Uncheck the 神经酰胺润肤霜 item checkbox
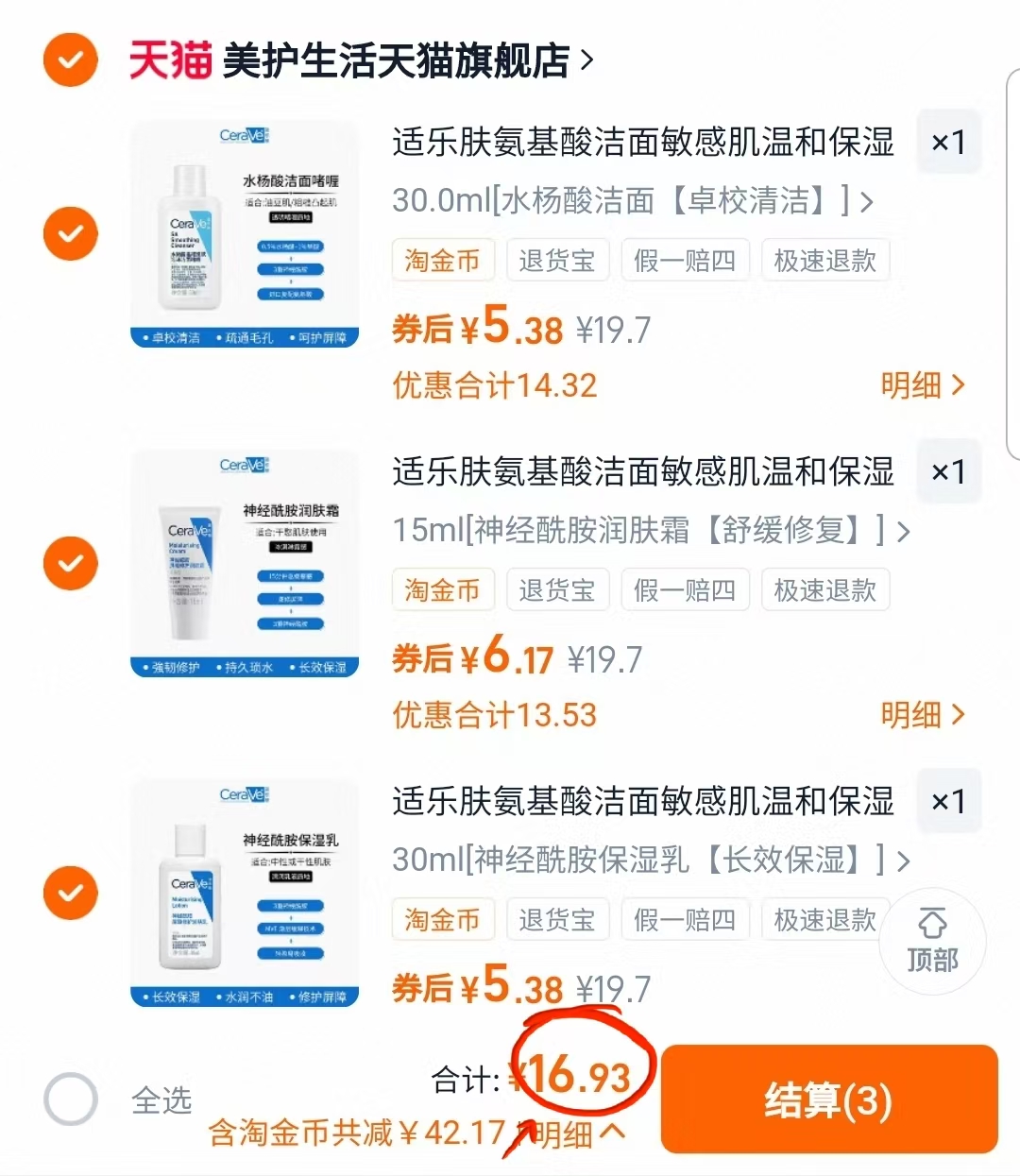The height and width of the screenshot is (1176, 1020). tap(70, 563)
